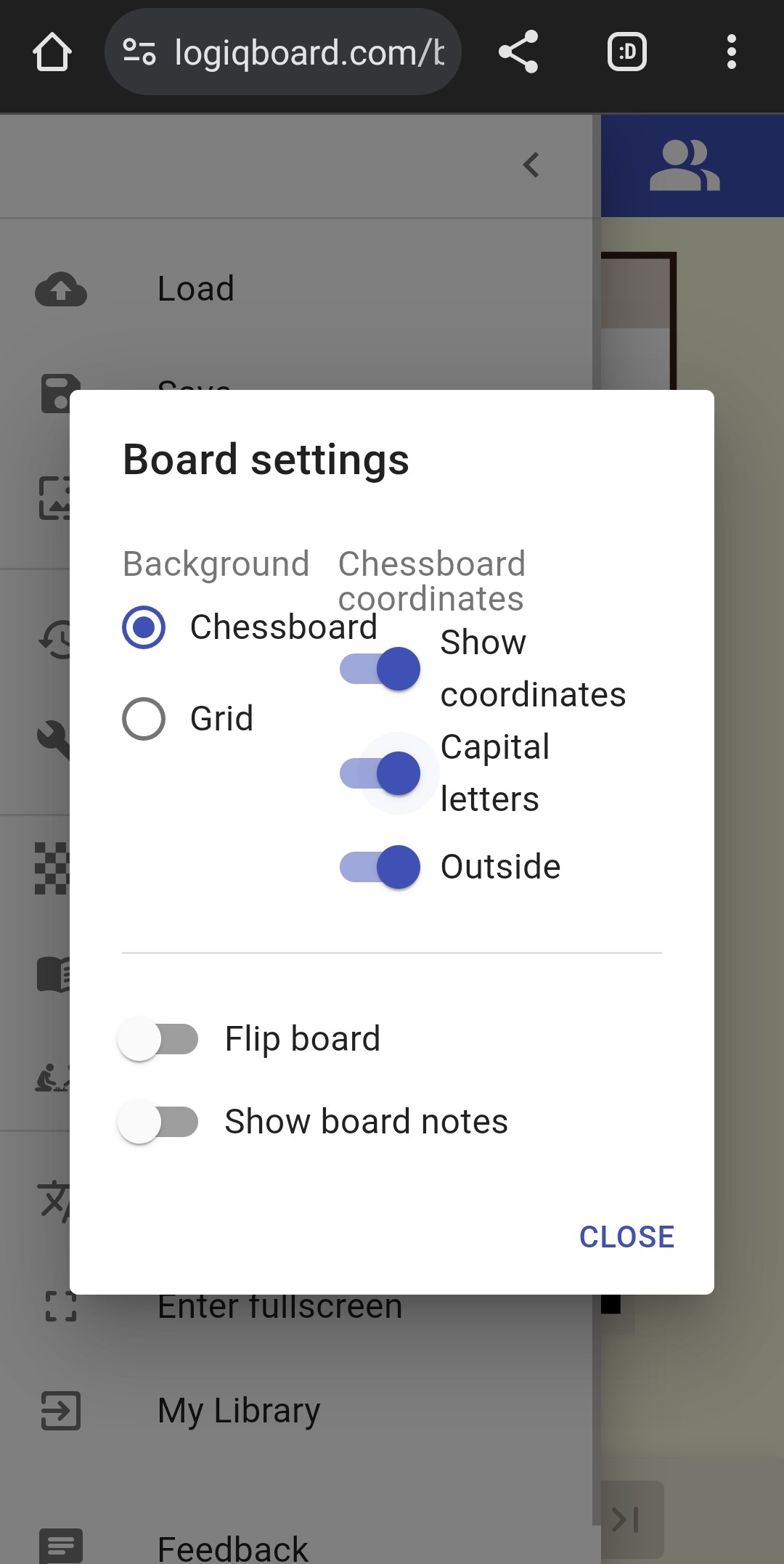Toggle off the Outside coordinates switch

click(x=380, y=867)
